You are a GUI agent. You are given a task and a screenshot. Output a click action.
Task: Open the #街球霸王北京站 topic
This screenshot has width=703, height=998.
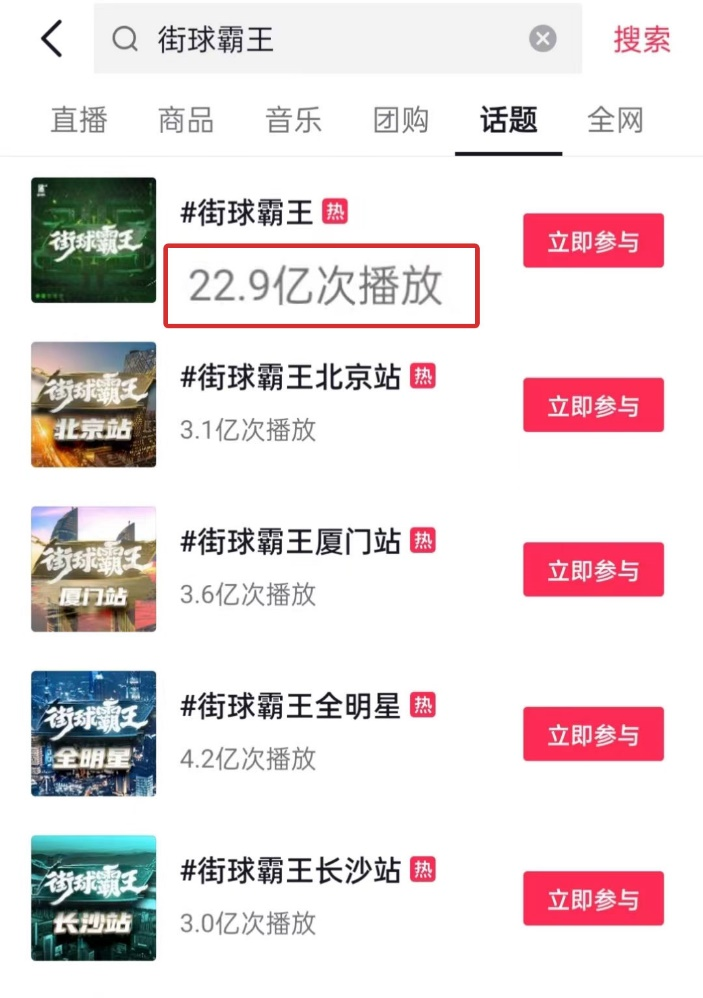pyautogui.click(x=290, y=377)
